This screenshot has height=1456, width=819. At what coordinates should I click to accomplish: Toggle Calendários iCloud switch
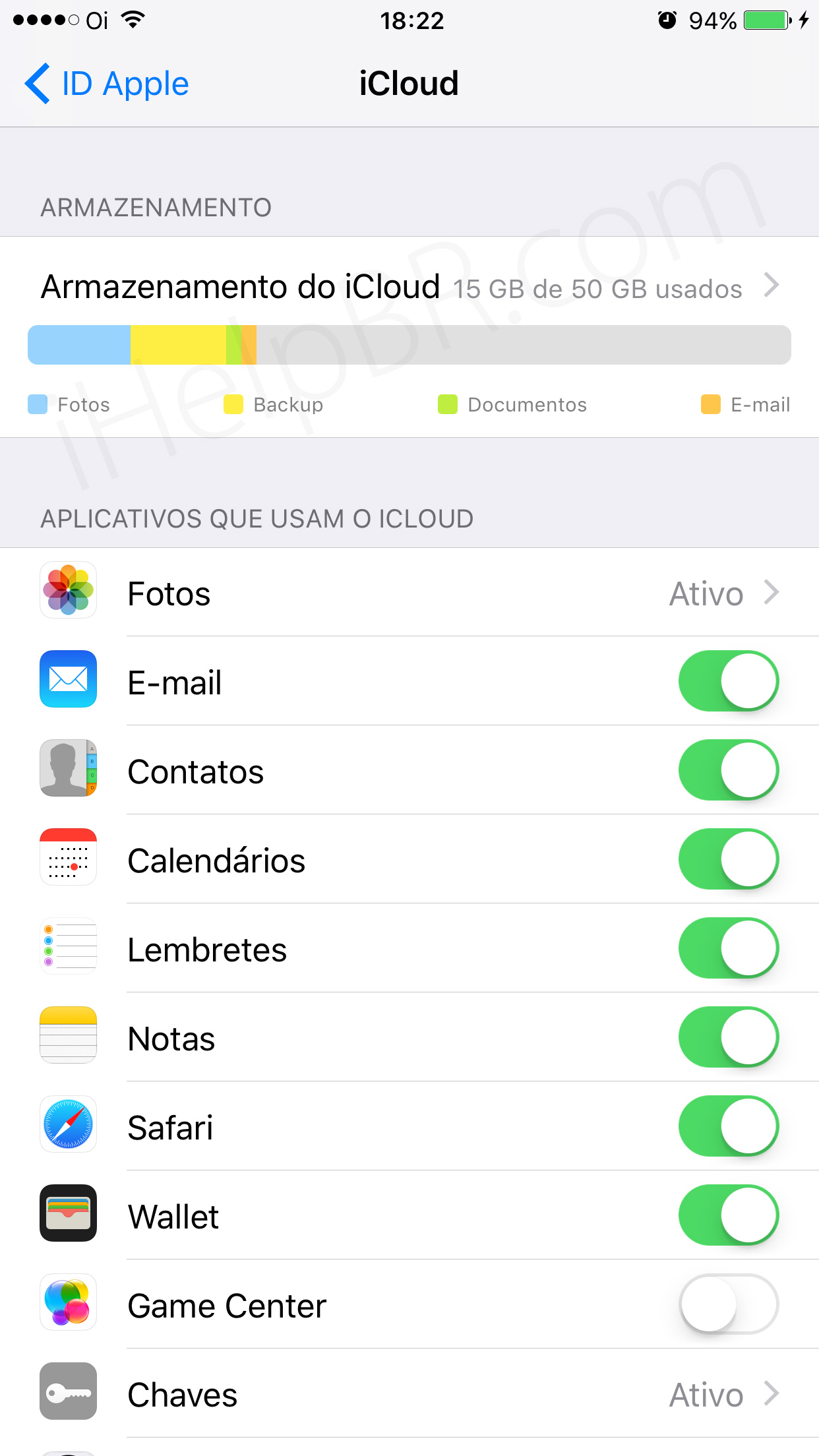pos(728,859)
